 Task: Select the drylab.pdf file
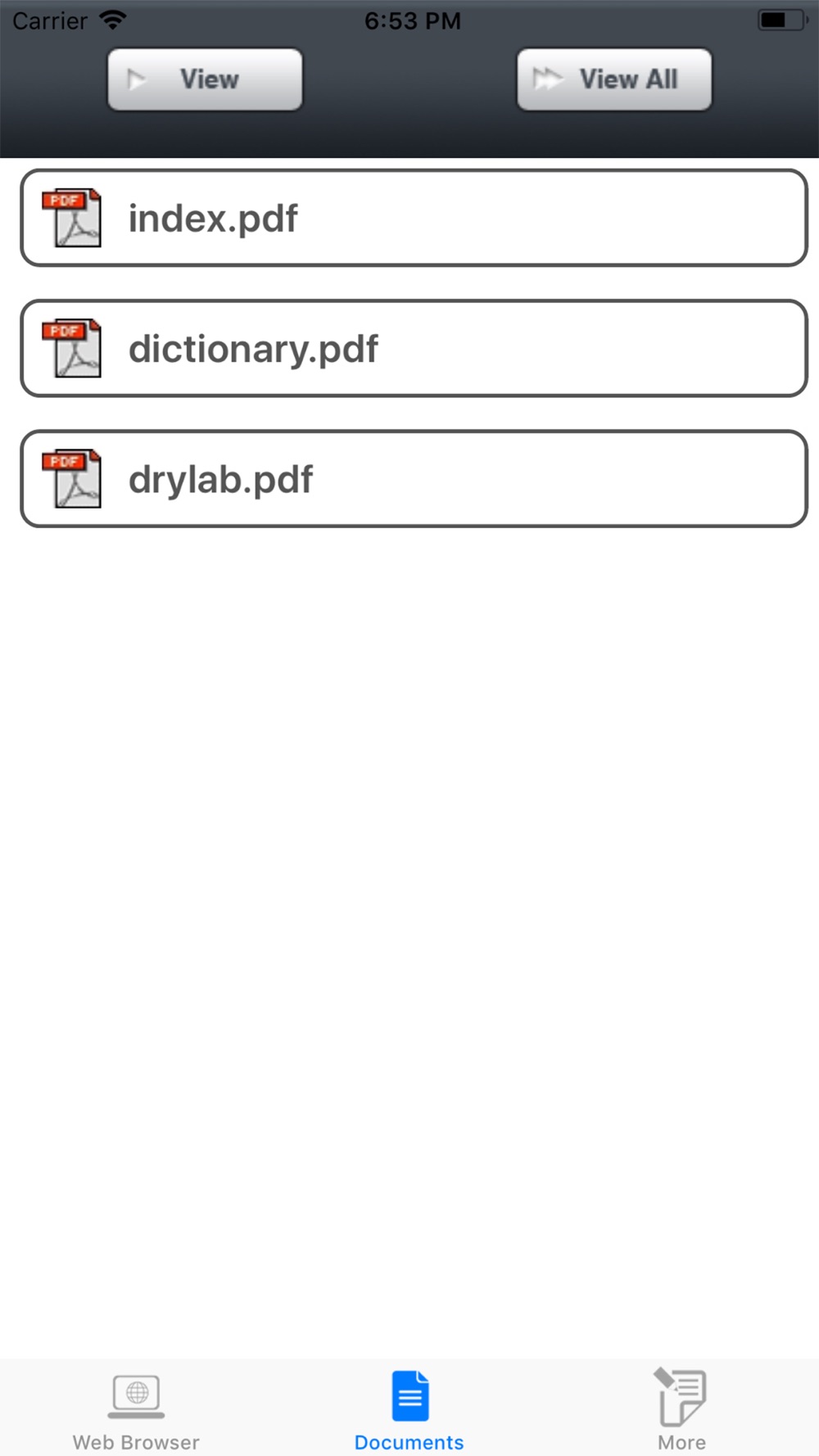(414, 479)
